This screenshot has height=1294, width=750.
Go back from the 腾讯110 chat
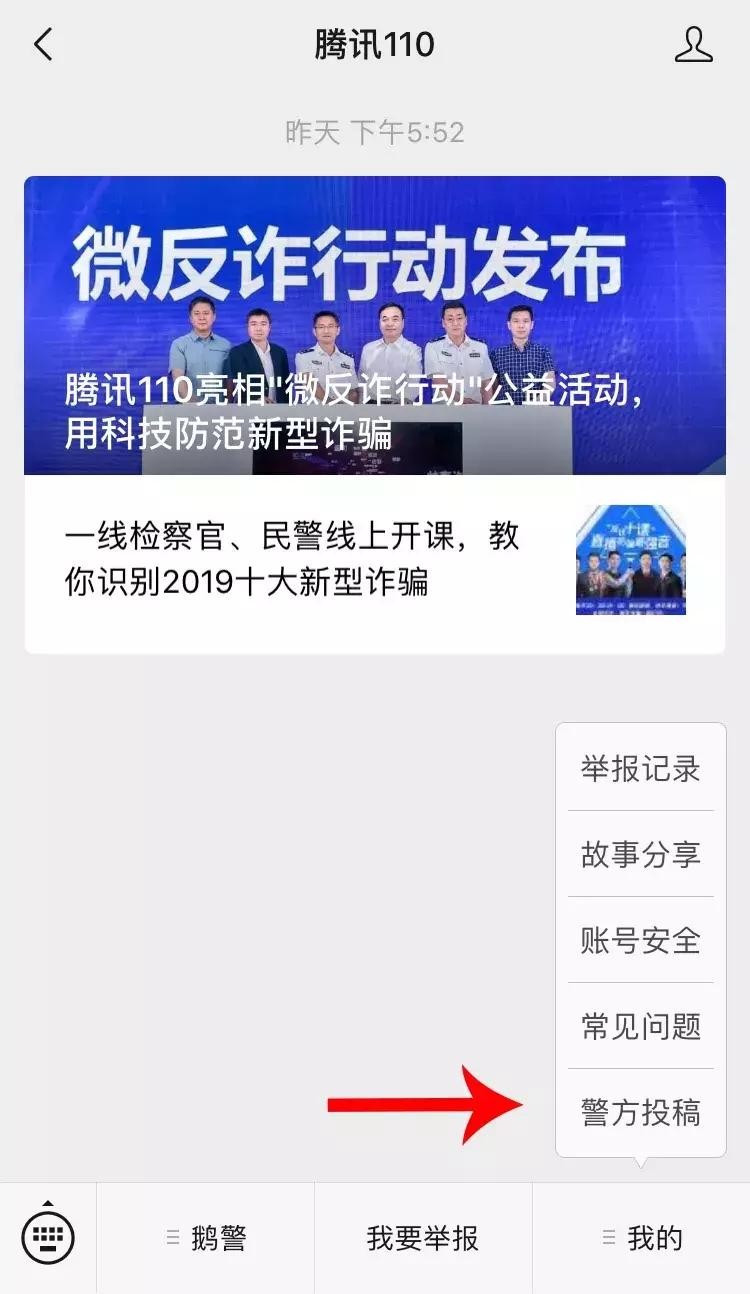(x=43, y=45)
